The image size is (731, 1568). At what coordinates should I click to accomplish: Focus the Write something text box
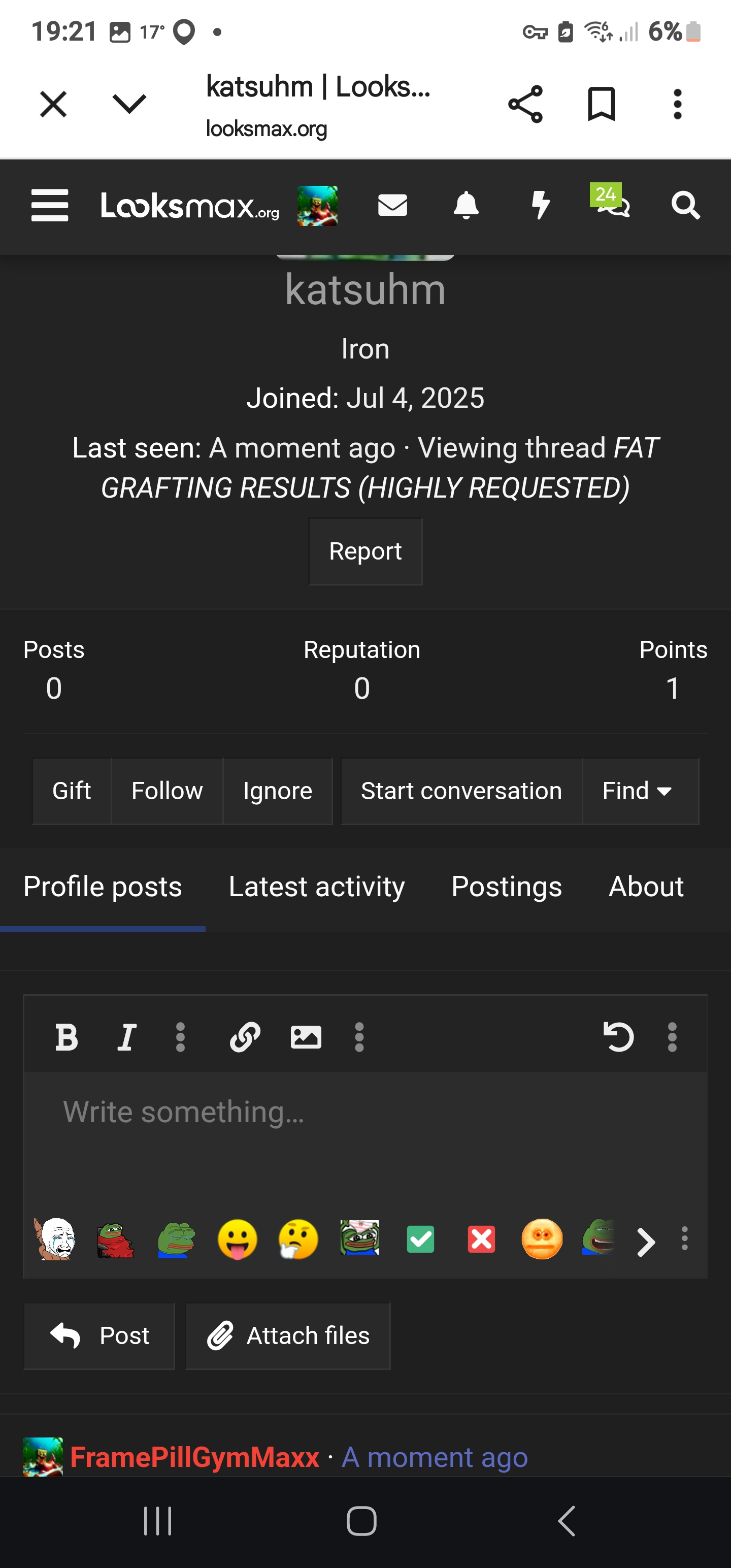[x=365, y=1132]
